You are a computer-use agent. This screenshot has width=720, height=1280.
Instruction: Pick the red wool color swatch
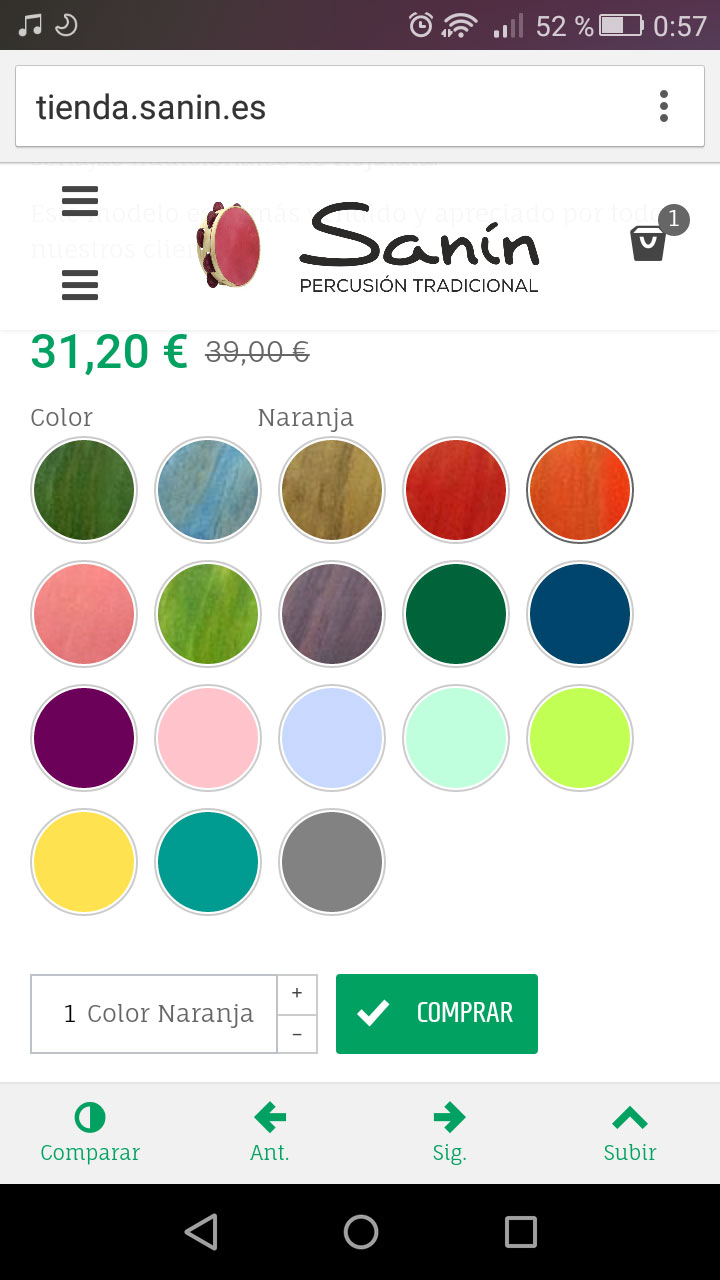[456, 490]
